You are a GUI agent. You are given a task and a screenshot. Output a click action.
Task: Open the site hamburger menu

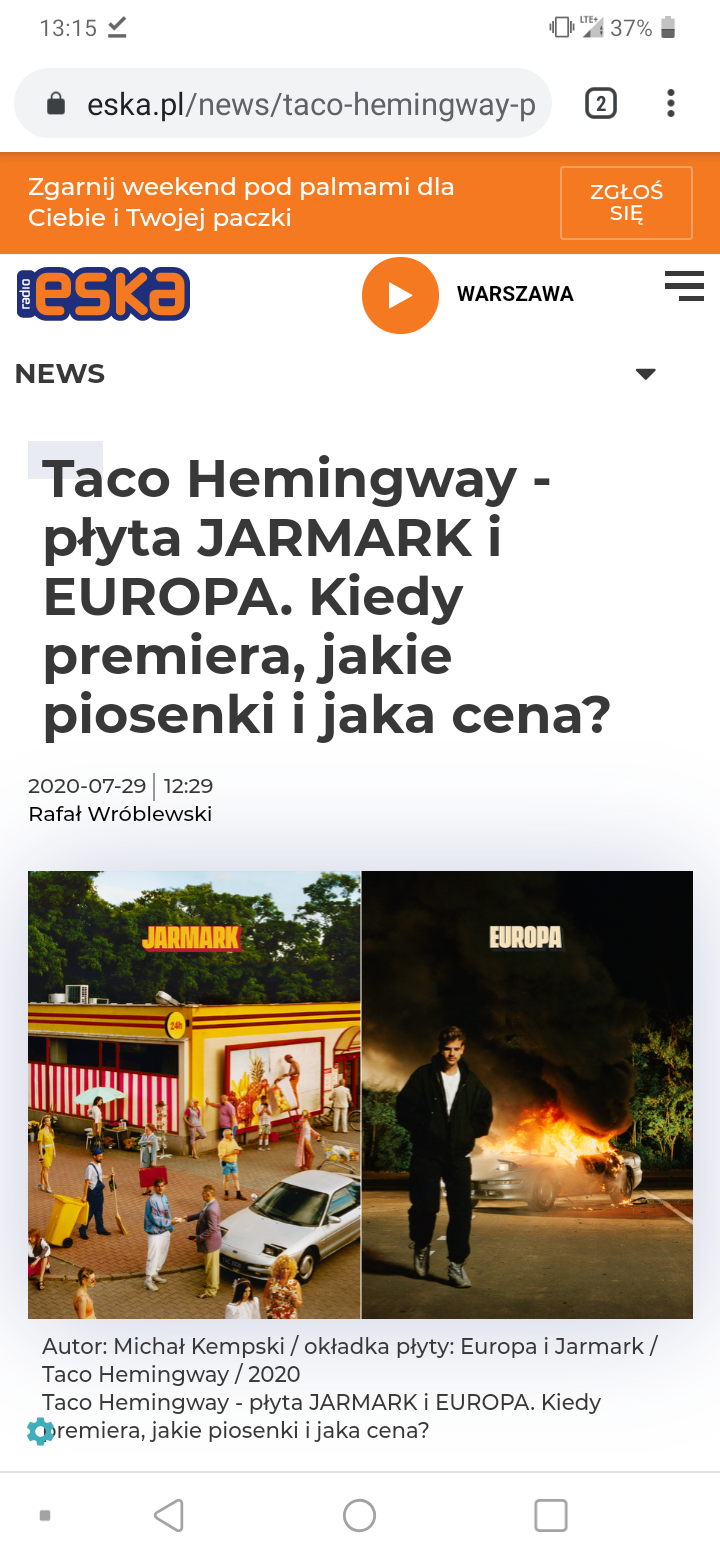click(x=684, y=285)
